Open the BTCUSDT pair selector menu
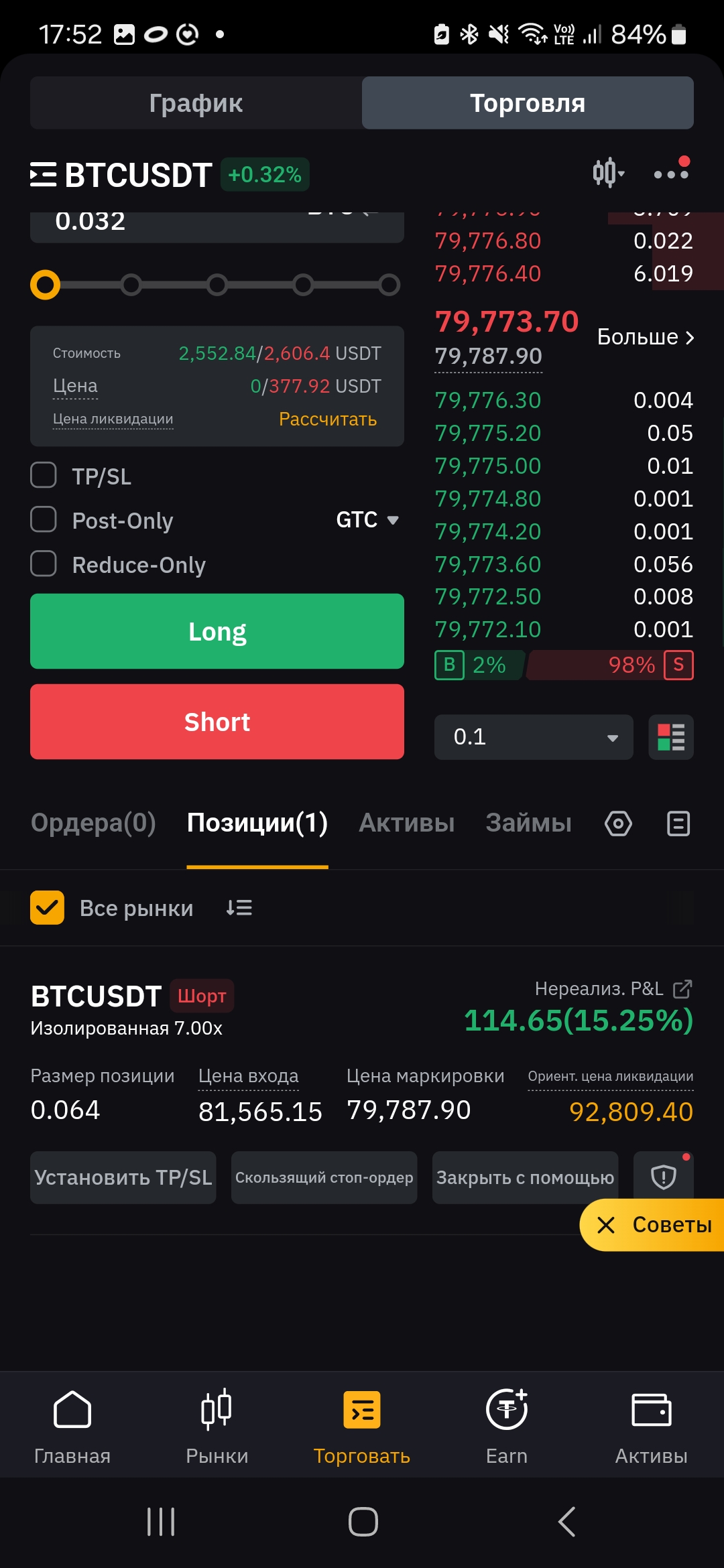 121,175
